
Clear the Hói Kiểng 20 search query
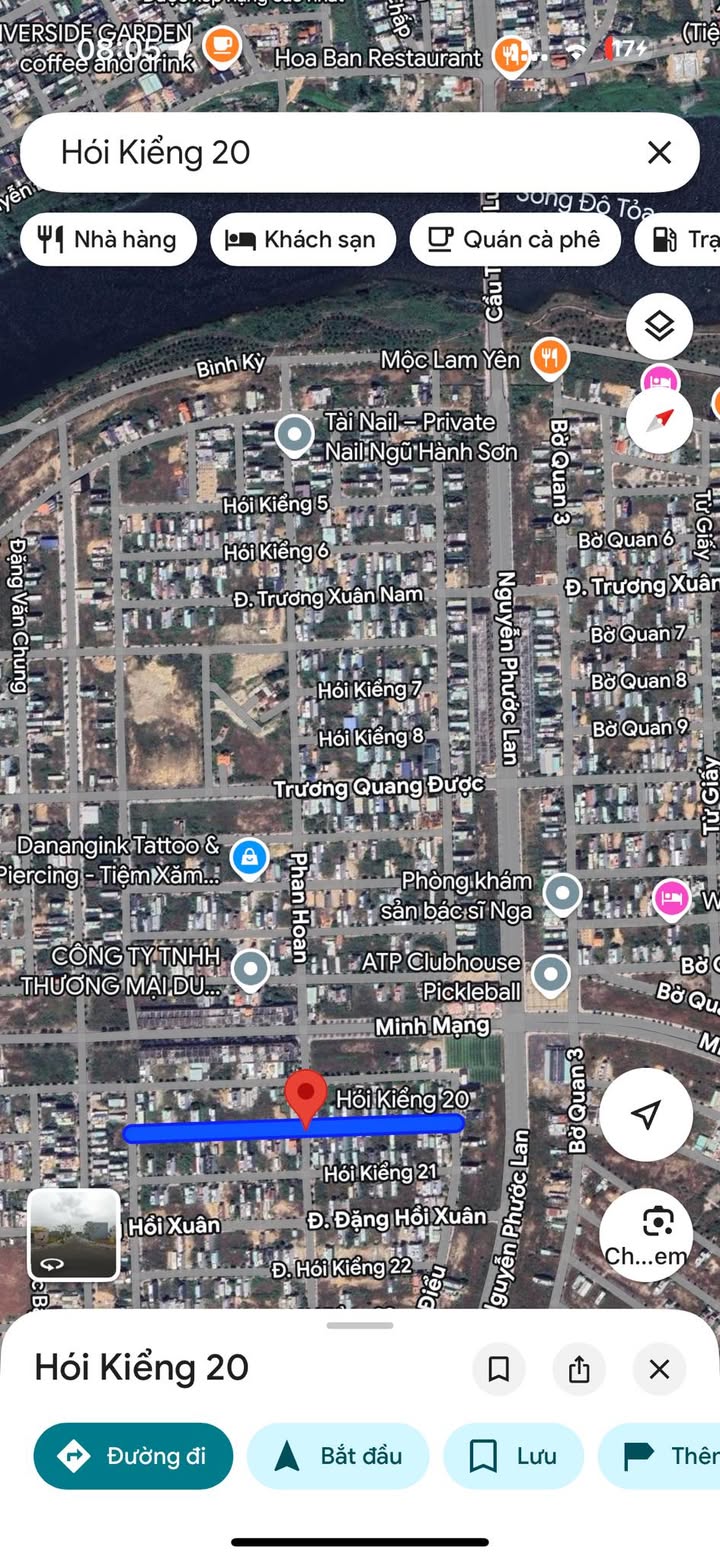click(x=659, y=152)
